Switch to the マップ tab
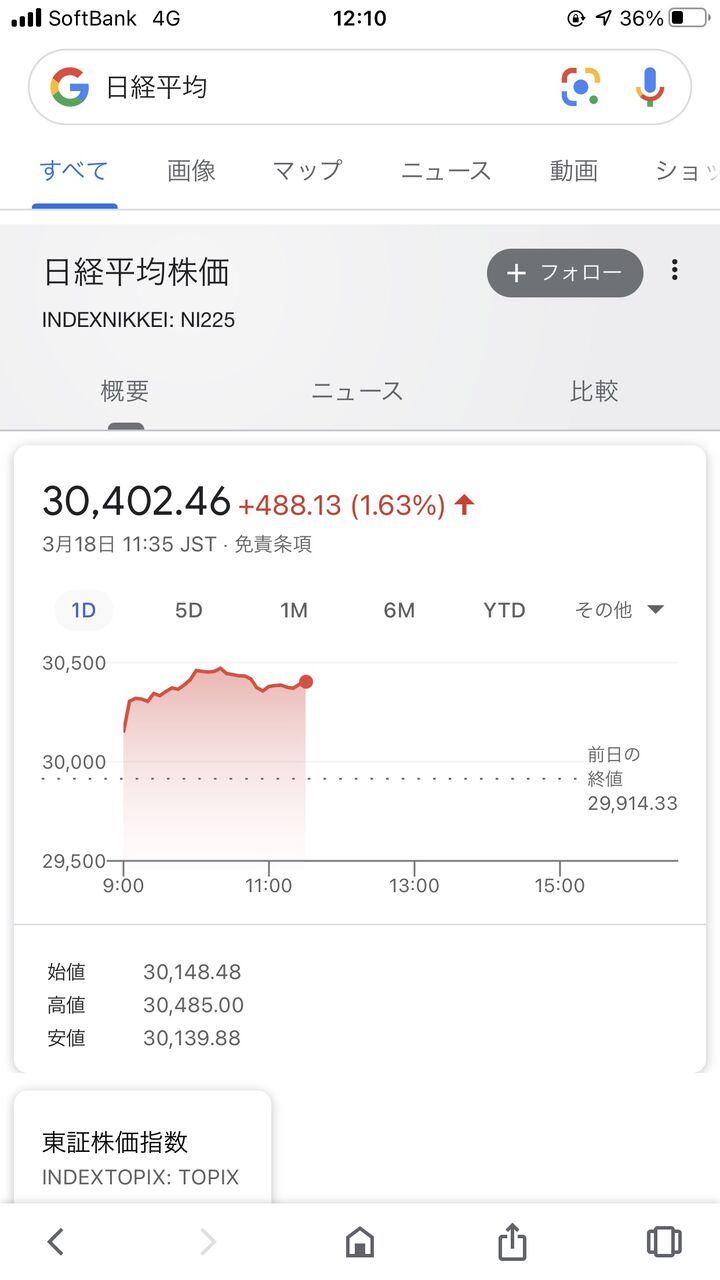 coord(307,171)
